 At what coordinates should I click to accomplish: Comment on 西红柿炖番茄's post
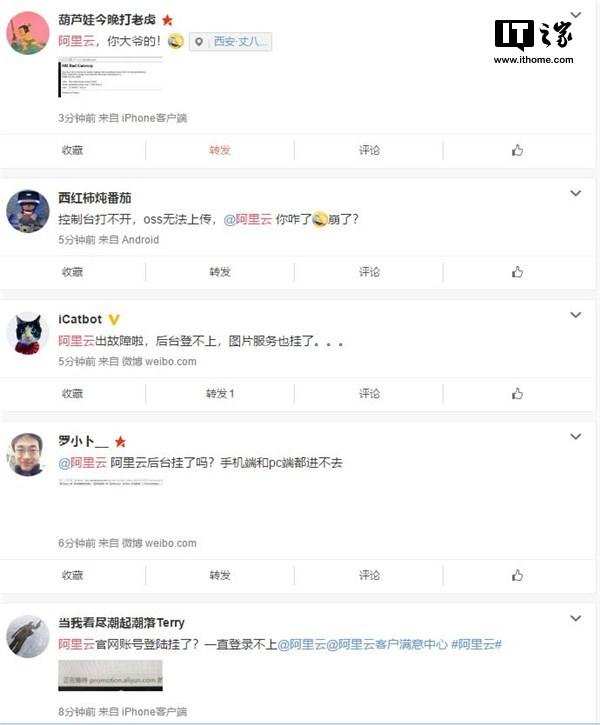369,272
